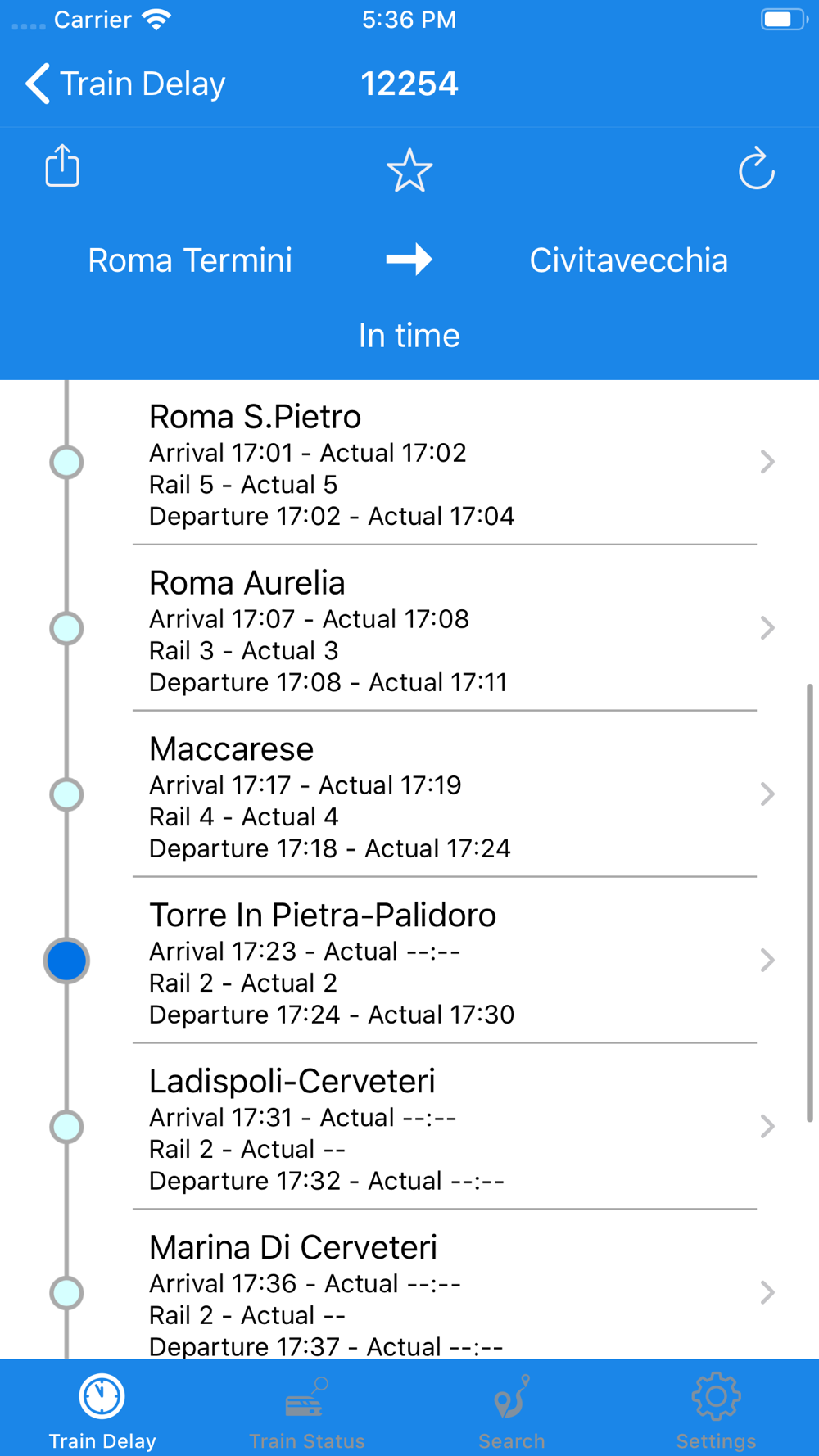
Task: View Maccarese stop details
Action: click(409, 794)
